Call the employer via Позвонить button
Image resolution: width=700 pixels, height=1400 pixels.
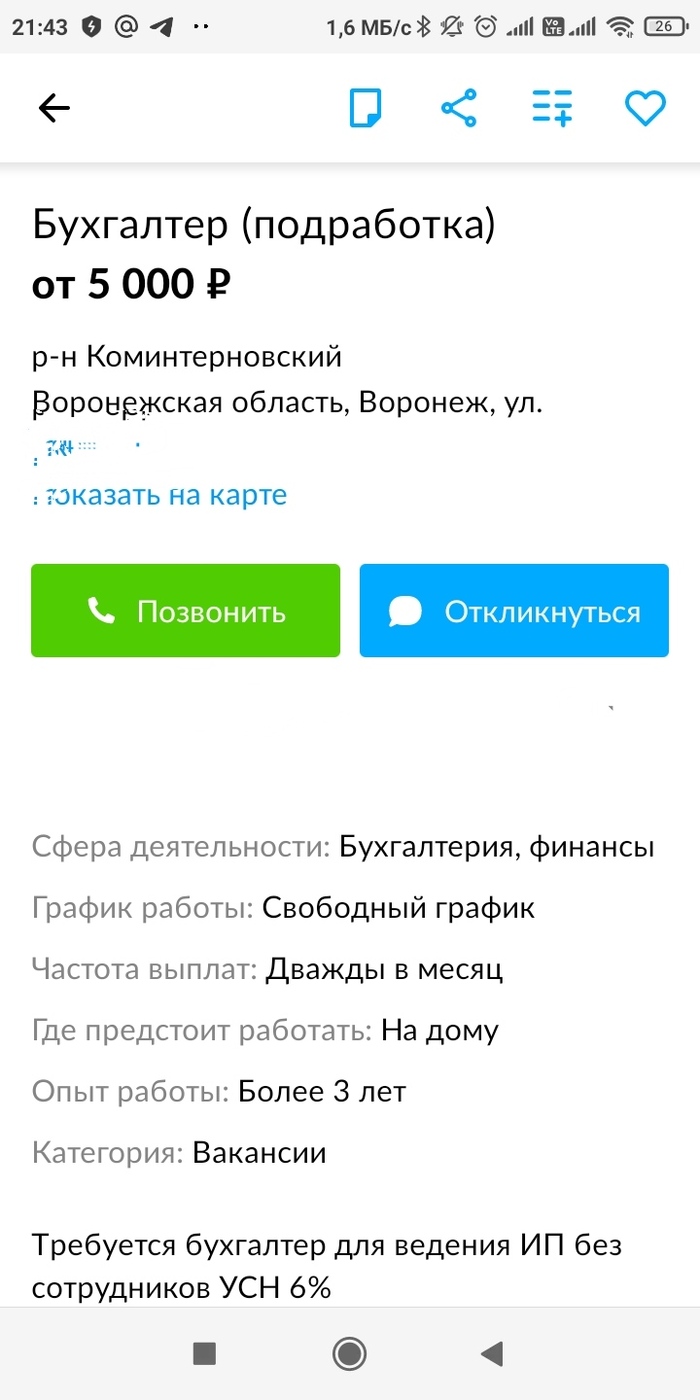tap(186, 611)
